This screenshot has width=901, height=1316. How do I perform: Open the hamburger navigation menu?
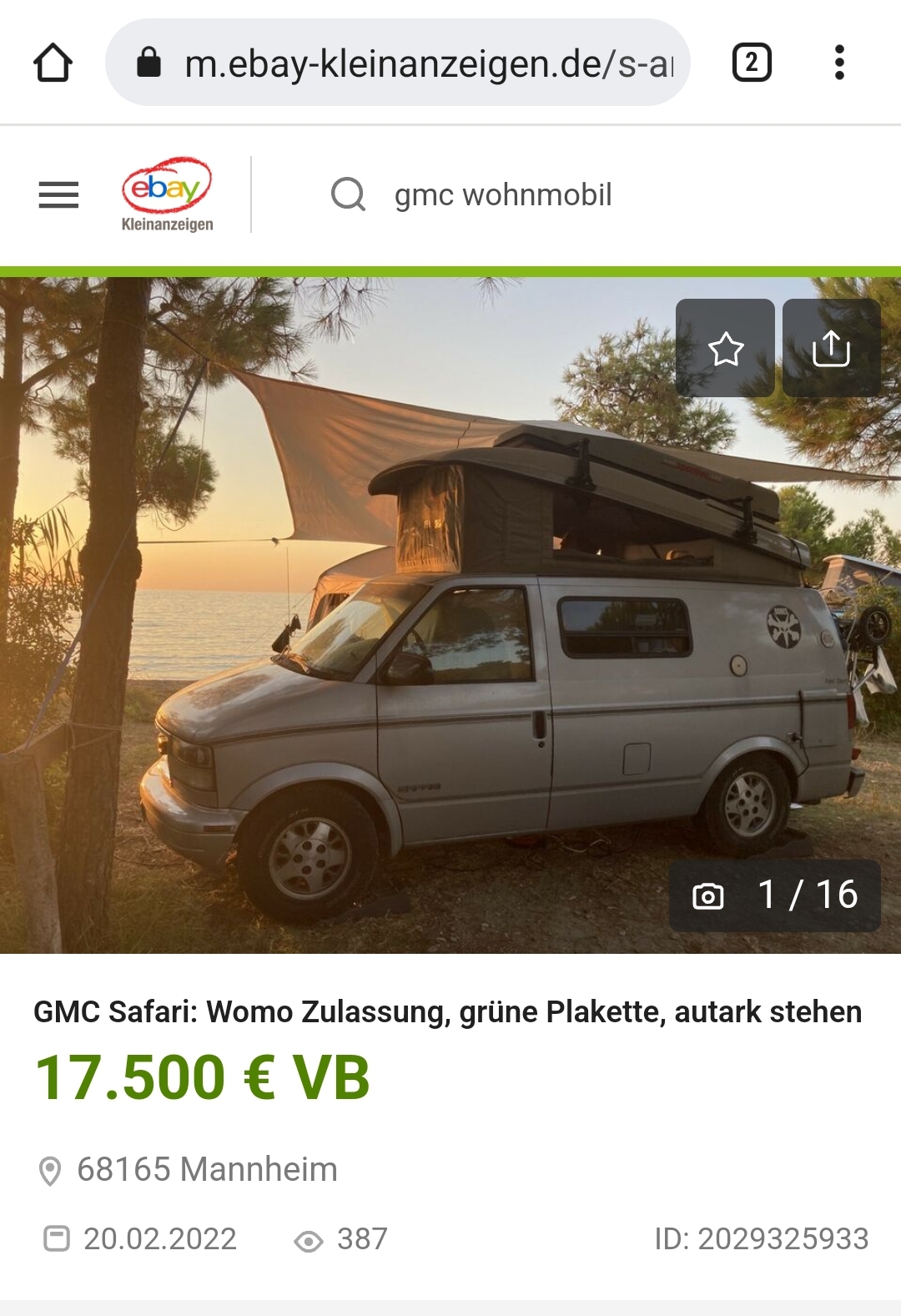[x=58, y=195]
